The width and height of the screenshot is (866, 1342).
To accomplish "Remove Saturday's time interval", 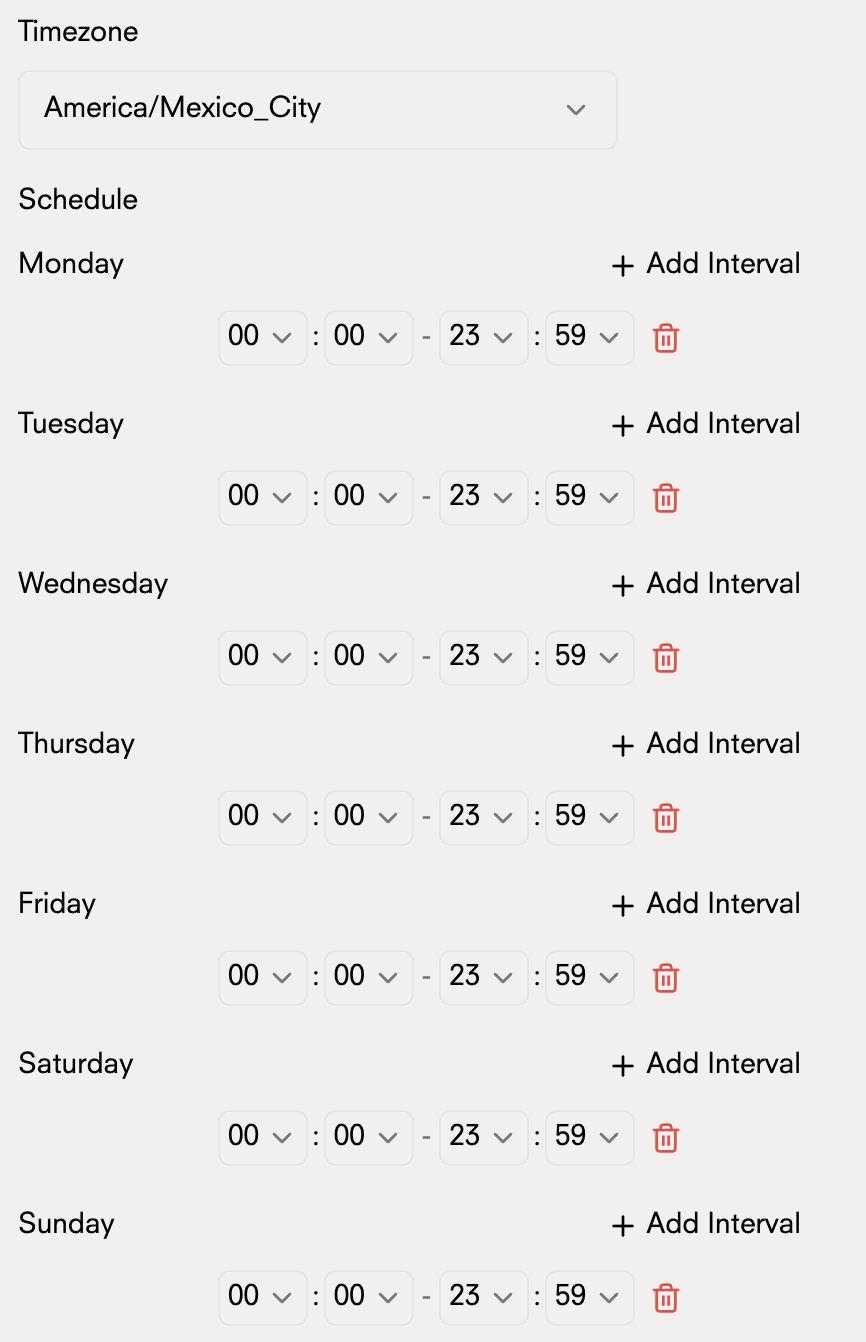I will click(666, 1138).
